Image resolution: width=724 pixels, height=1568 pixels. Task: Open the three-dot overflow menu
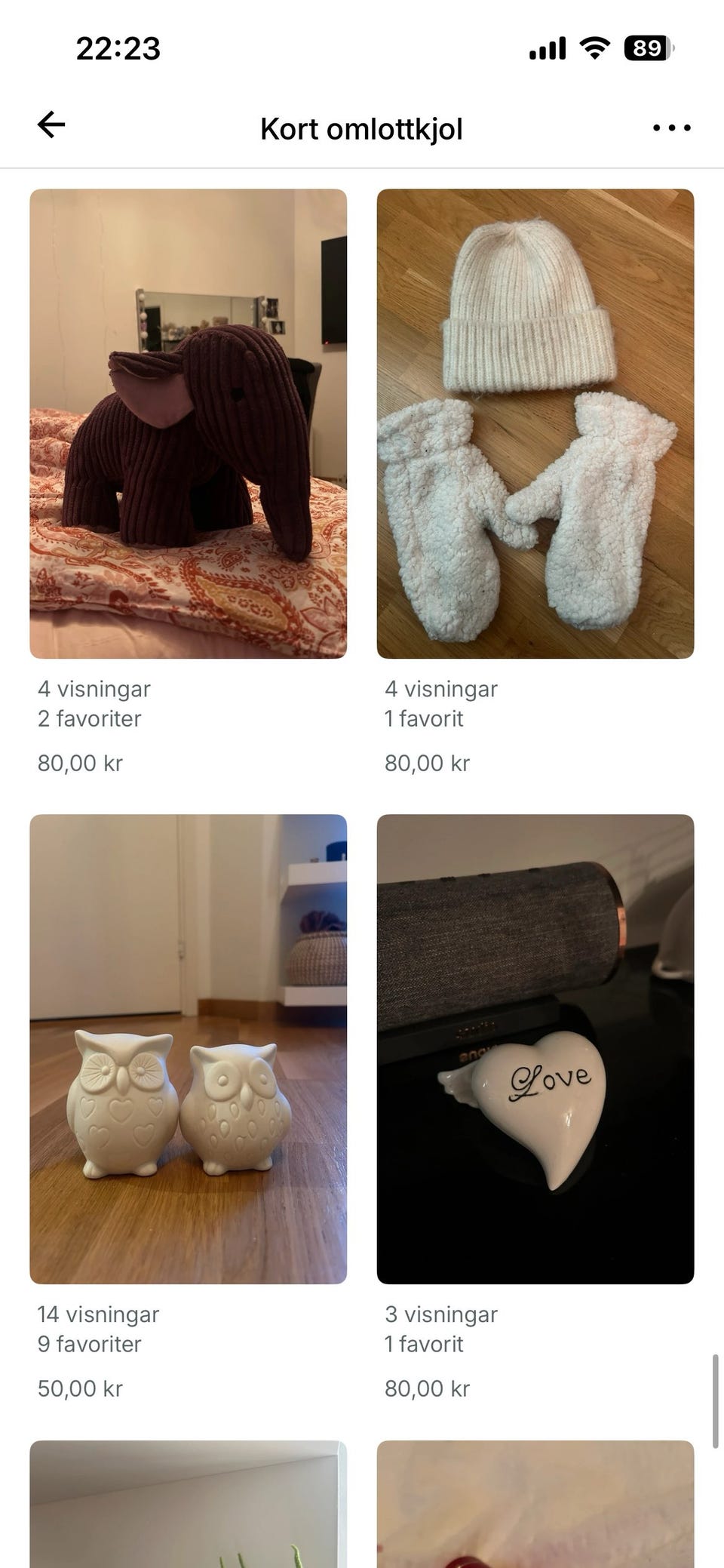coord(670,128)
